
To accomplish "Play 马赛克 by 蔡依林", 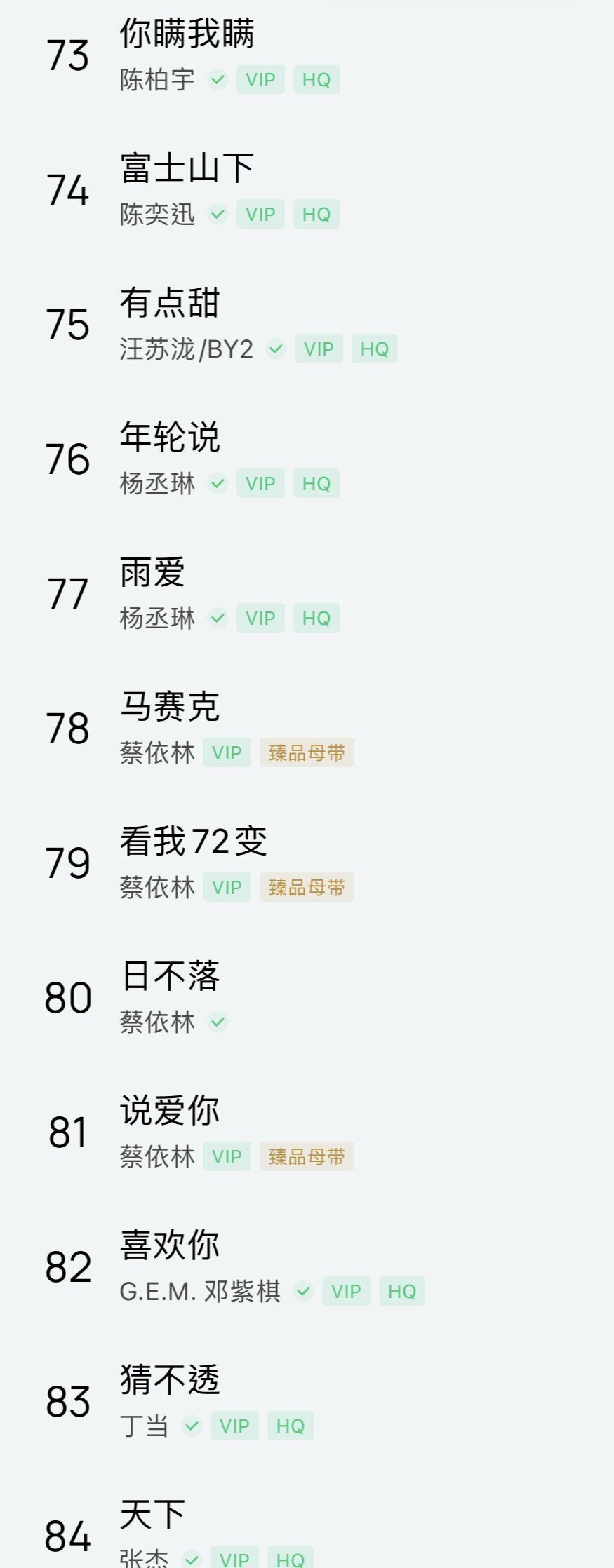I will 170,707.
